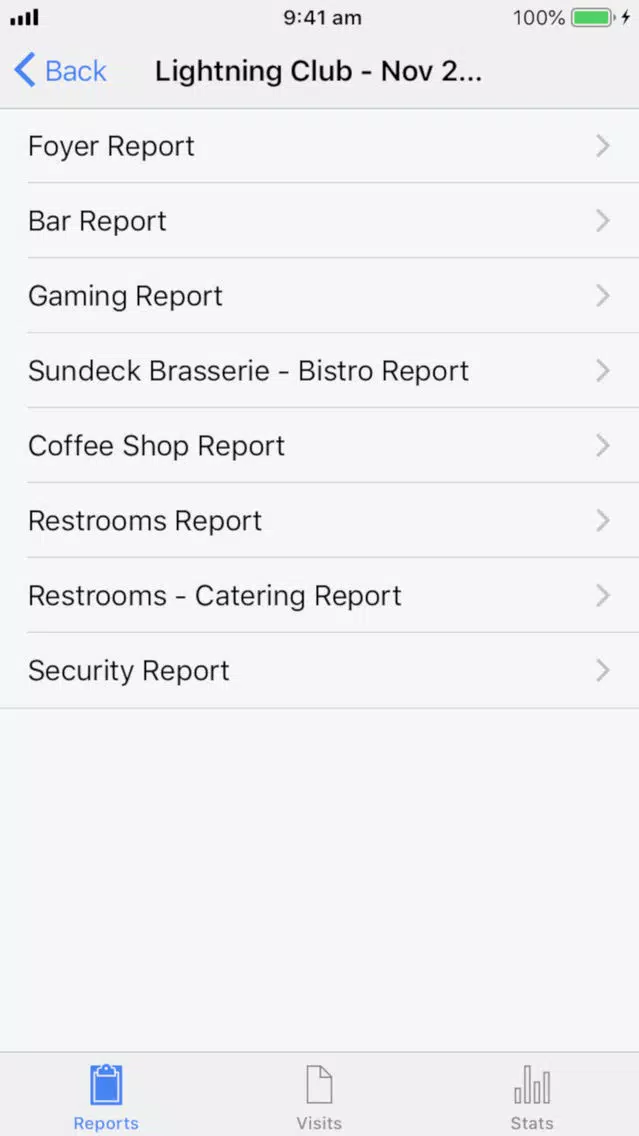Open the Security Report
Screen dimensions: 639x1136
pos(320,670)
